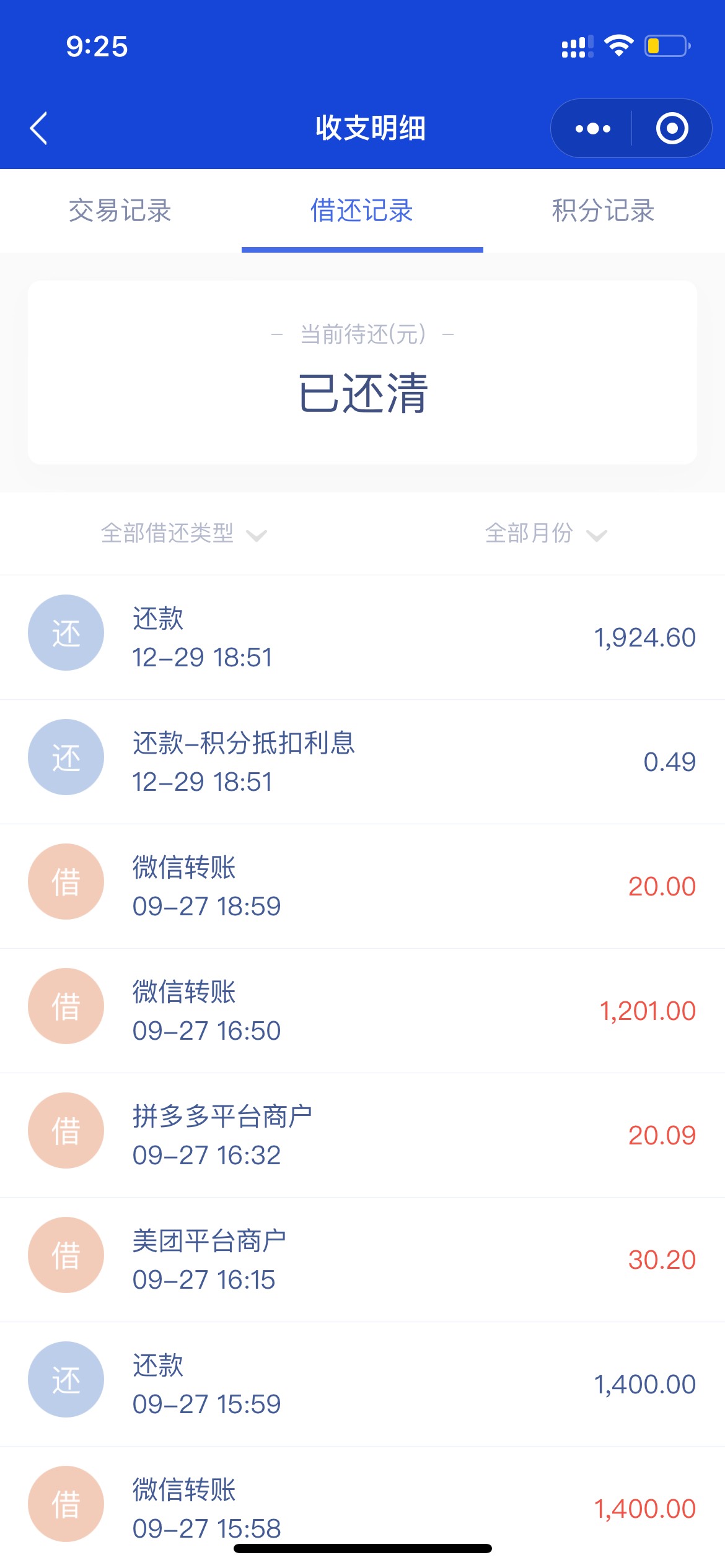Open the mini program three-dot menu
The height and width of the screenshot is (1568, 725).
(592, 128)
